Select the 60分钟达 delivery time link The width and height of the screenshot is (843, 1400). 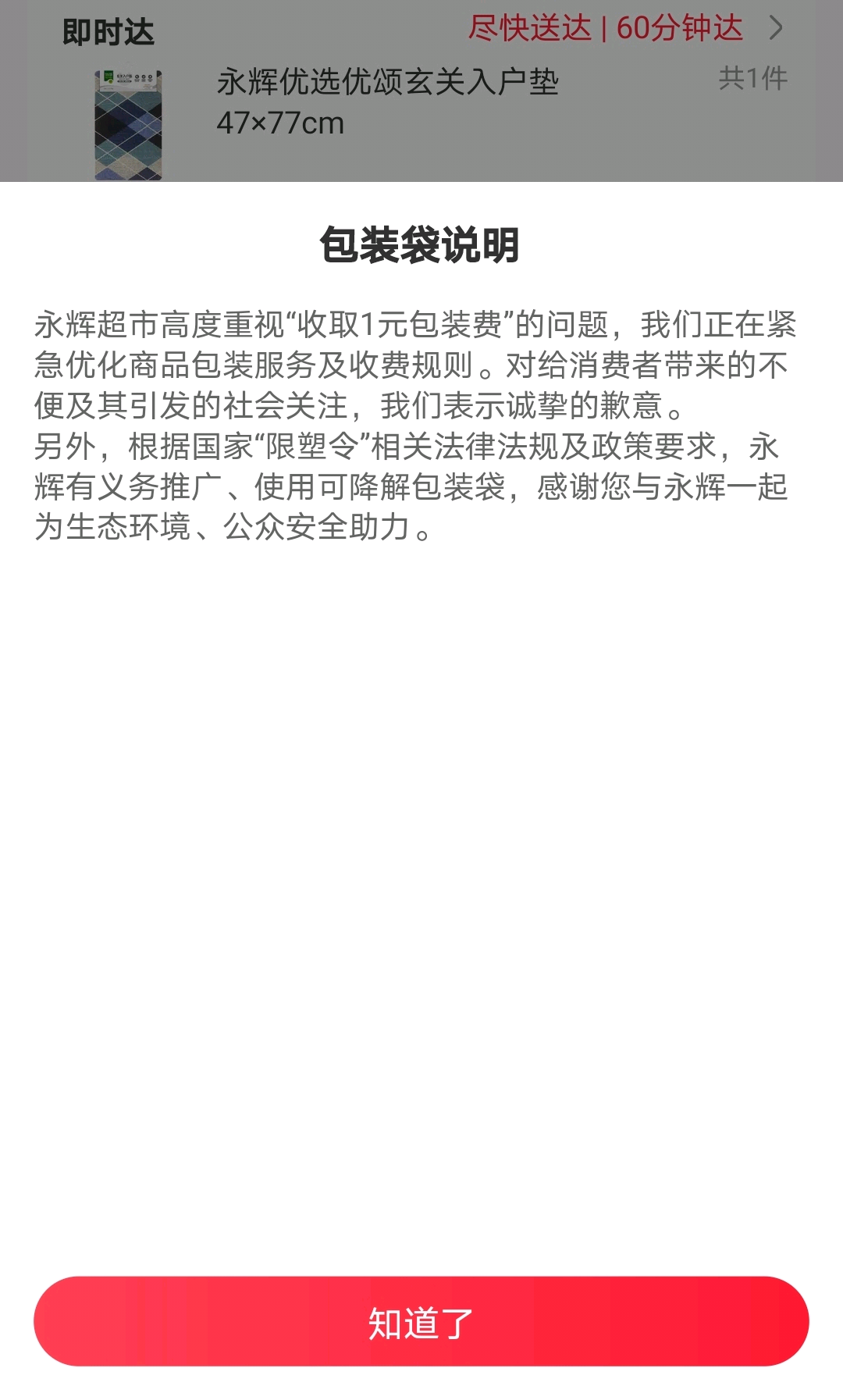click(x=678, y=28)
